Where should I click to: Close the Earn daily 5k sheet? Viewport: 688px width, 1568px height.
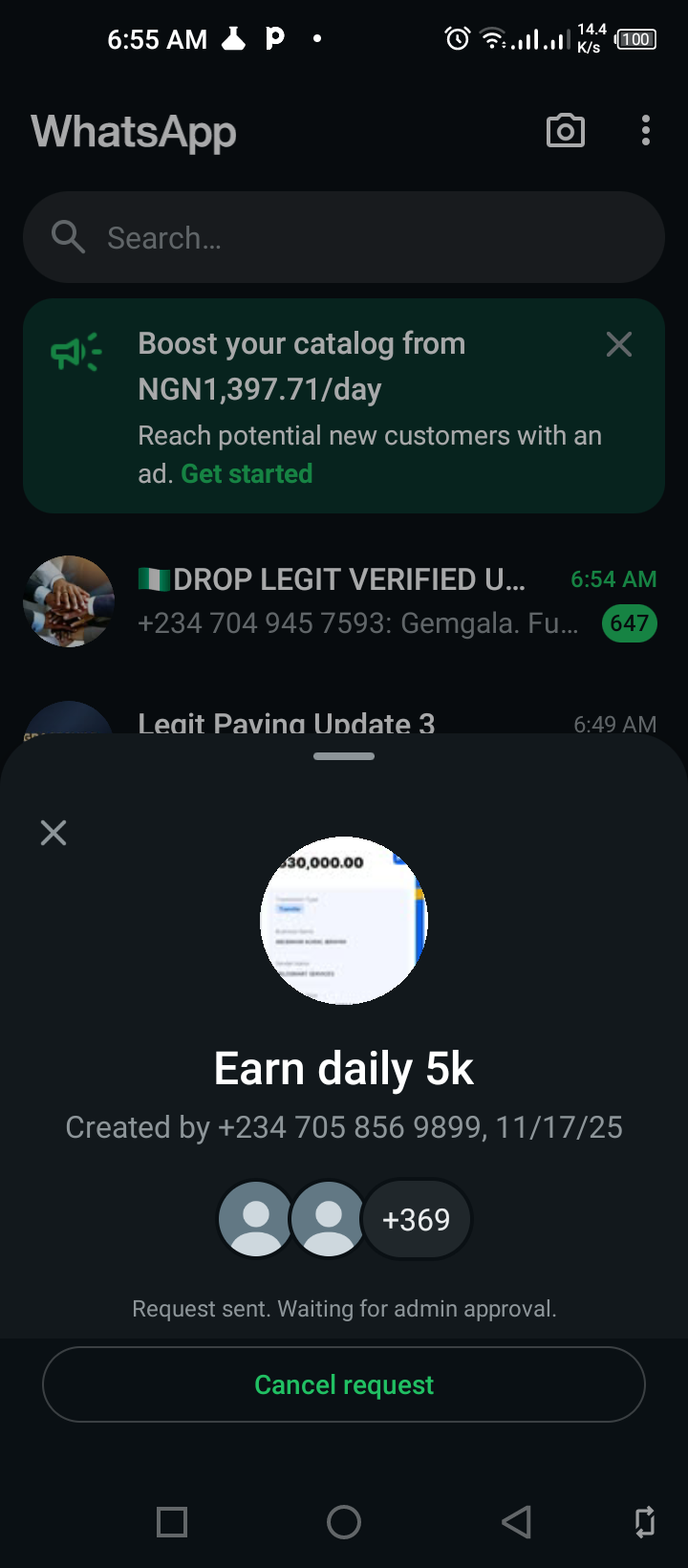[54, 833]
